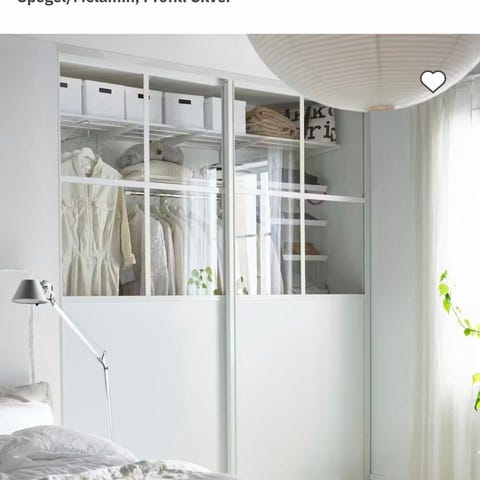Image resolution: width=480 pixels, height=480 pixels.
Task: Open the wardrobe product image
Action: 240,257
